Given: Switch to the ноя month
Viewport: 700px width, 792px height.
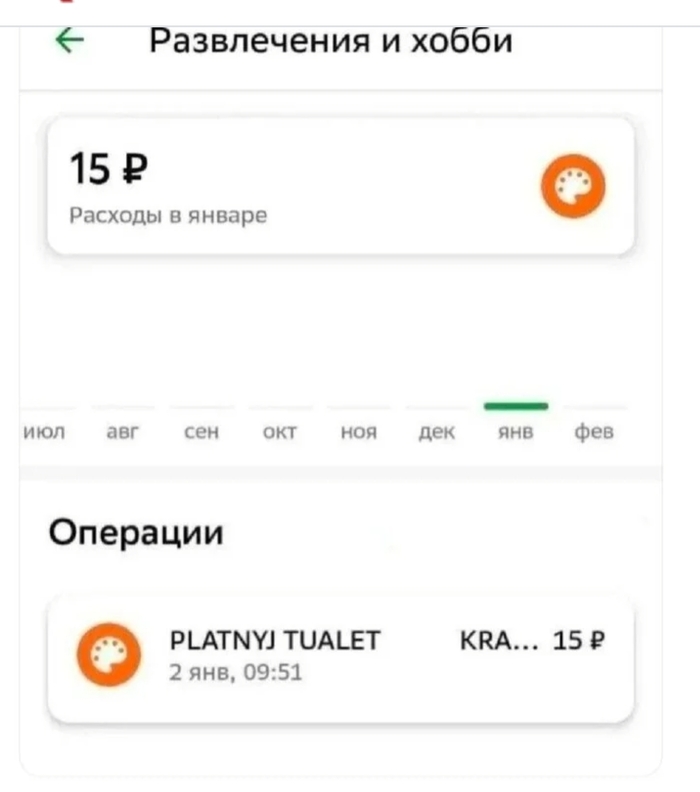Looking at the screenshot, I should coord(358,432).
